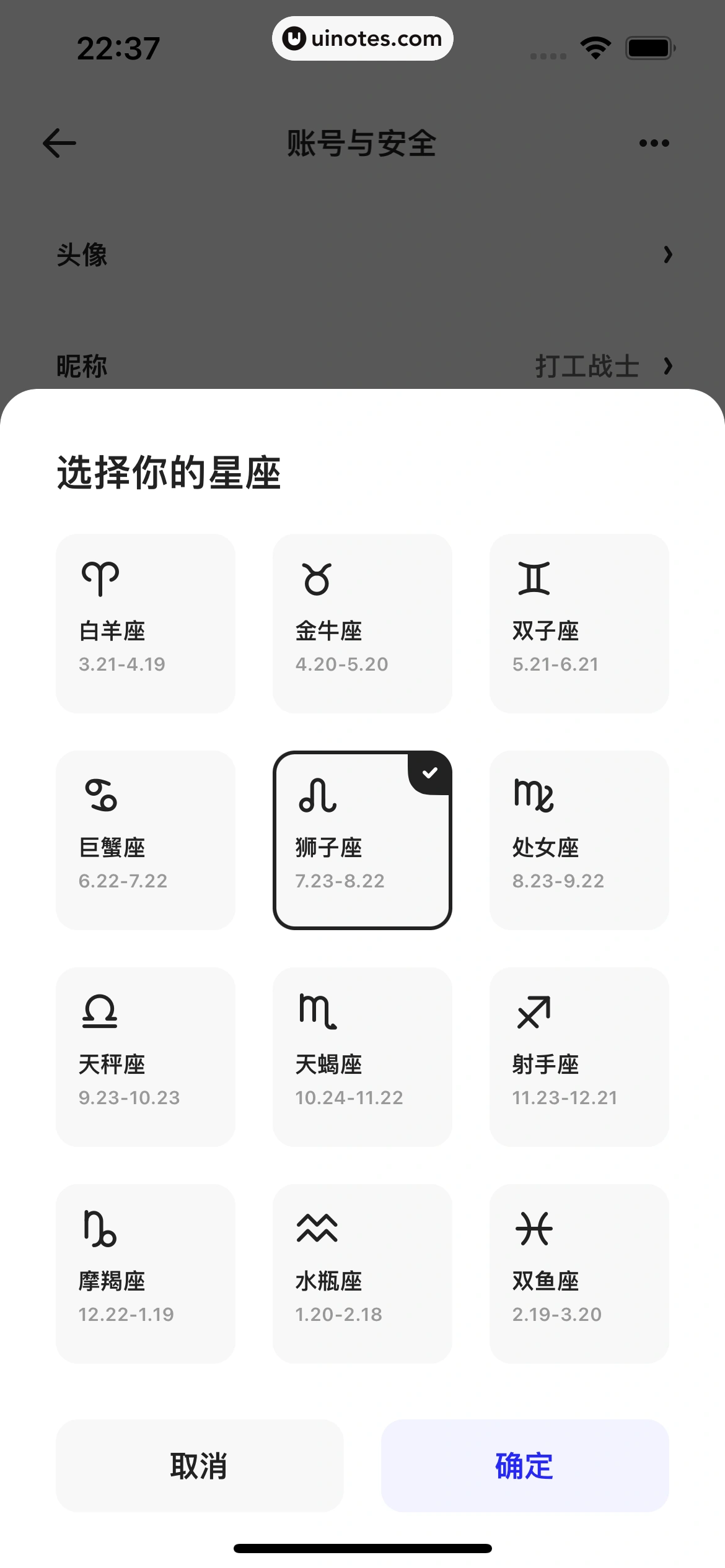Expand the 头像 avatar settings row
Viewport: 725px width, 1568px height.
tap(362, 255)
